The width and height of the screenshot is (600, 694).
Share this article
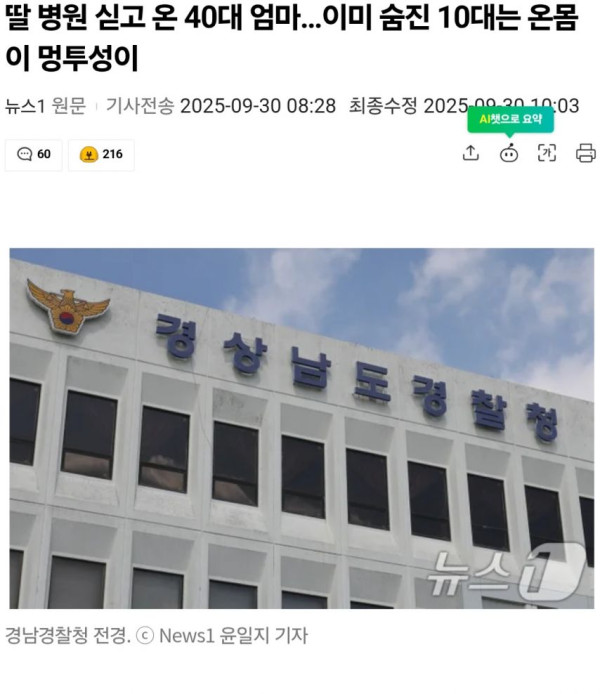coord(471,153)
